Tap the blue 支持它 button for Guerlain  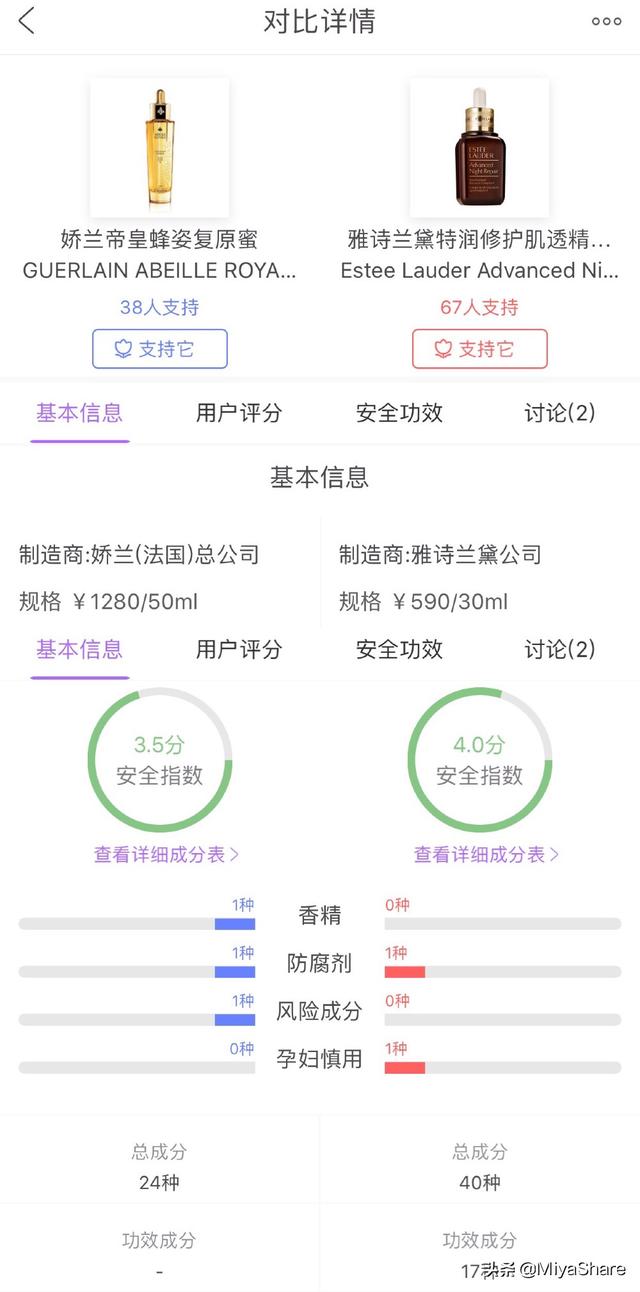pyautogui.click(x=160, y=349)
